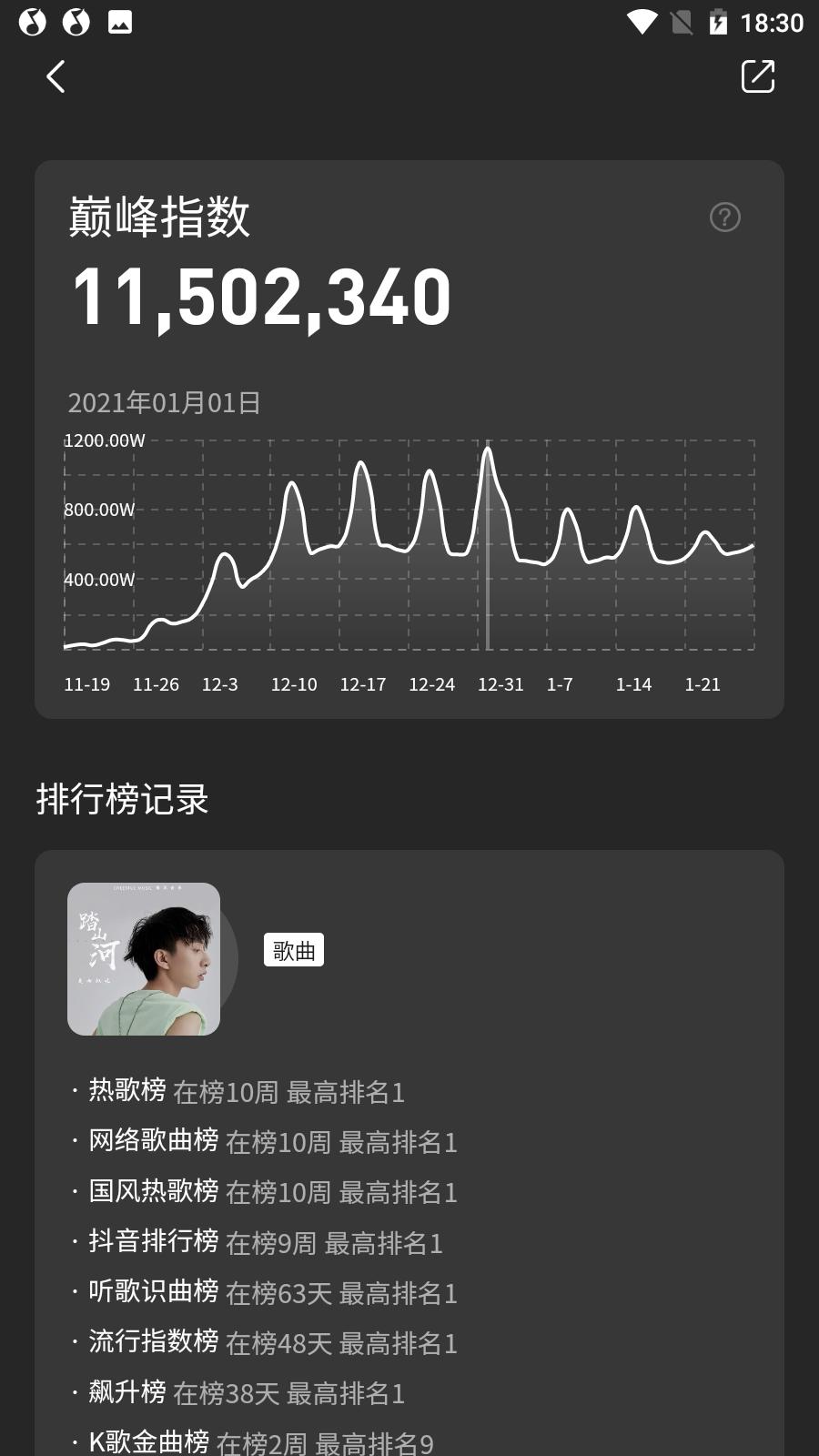This screenshot has height=1456, width=819.
Task: Select the 排行榜记录 section header
Action: (x=121, y=800)
